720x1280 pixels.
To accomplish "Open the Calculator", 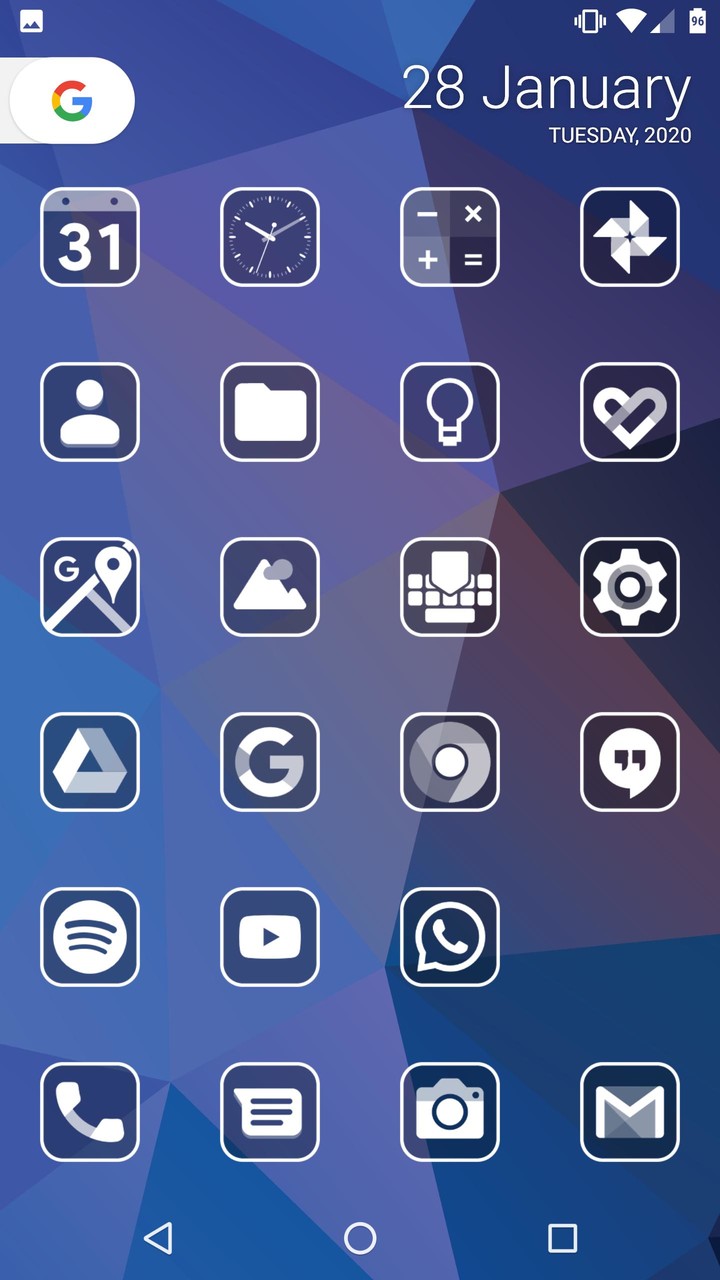I will click(450, 237).
